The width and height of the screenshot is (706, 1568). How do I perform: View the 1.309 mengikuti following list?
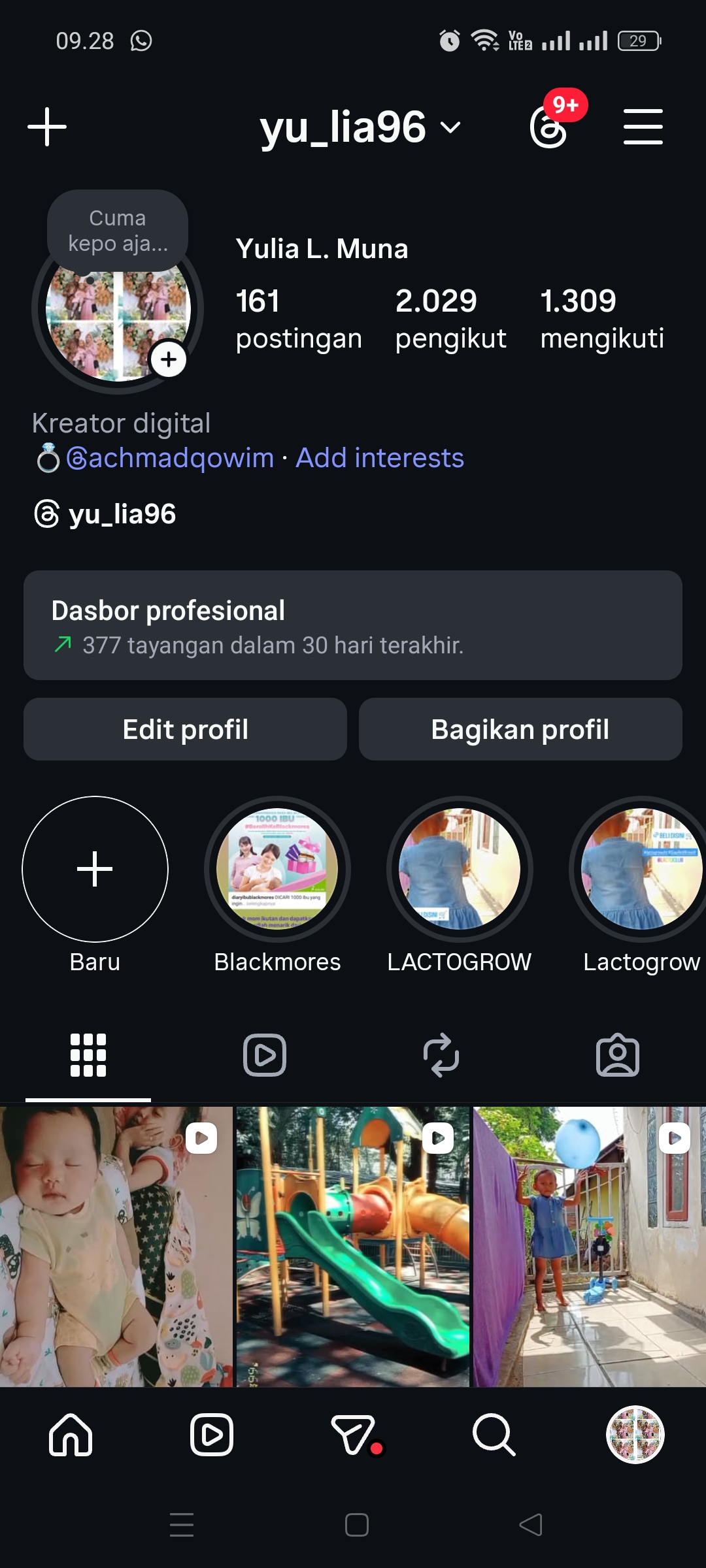click(601, 319)
